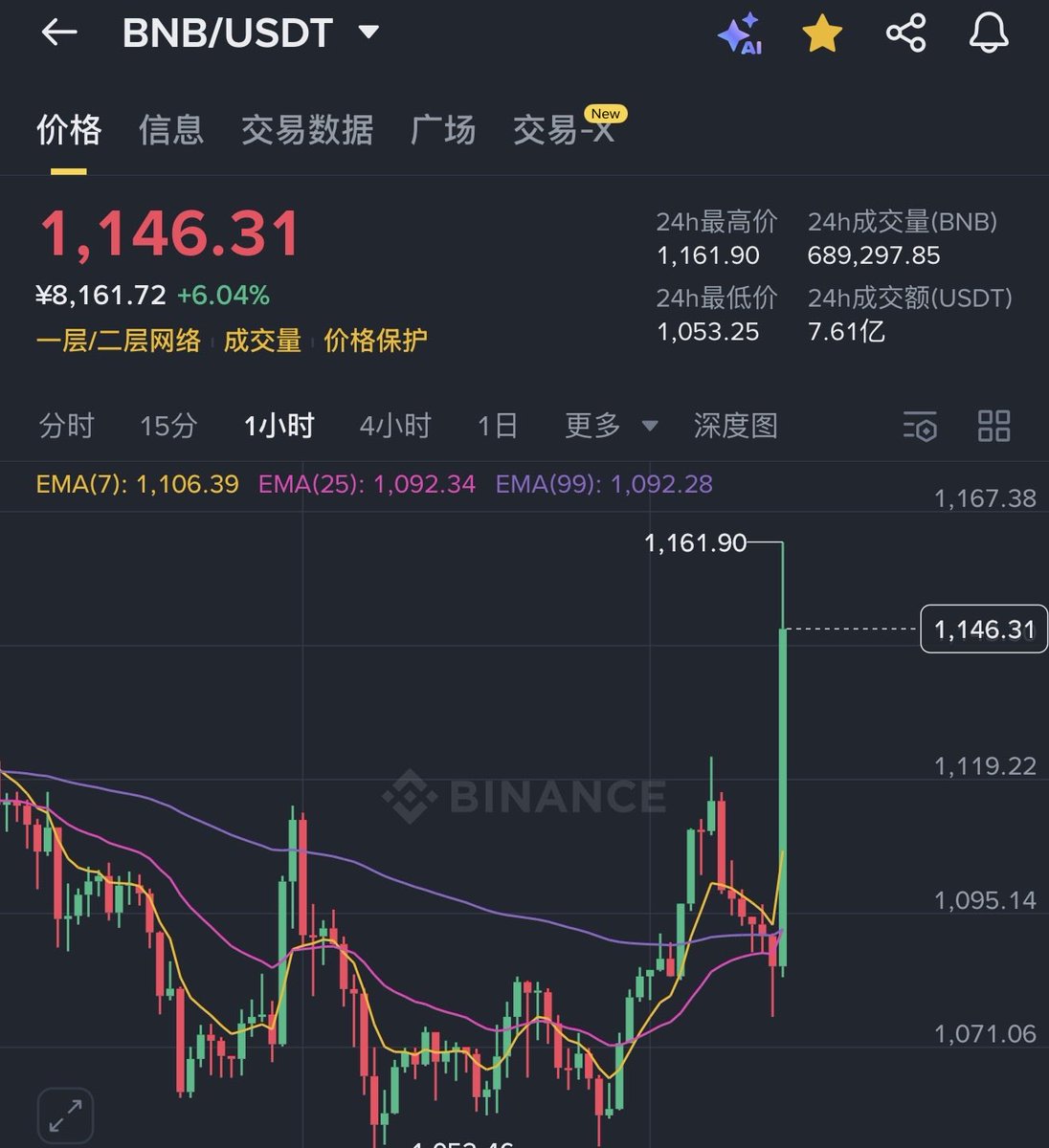Image resolution: width=1049 pixels, height=1148 pixels.
Task: Select the 4小时 chart interval
Action: [x=395, y=426]
